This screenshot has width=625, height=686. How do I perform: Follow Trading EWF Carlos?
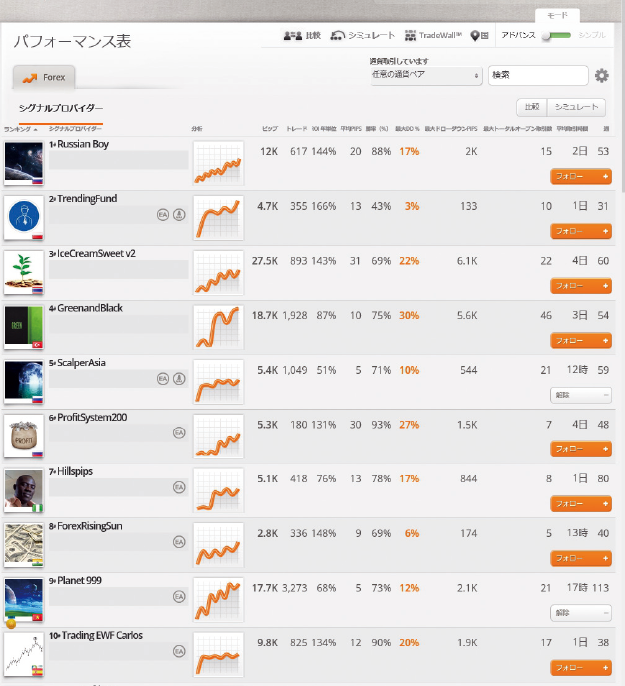coord(580,667)
